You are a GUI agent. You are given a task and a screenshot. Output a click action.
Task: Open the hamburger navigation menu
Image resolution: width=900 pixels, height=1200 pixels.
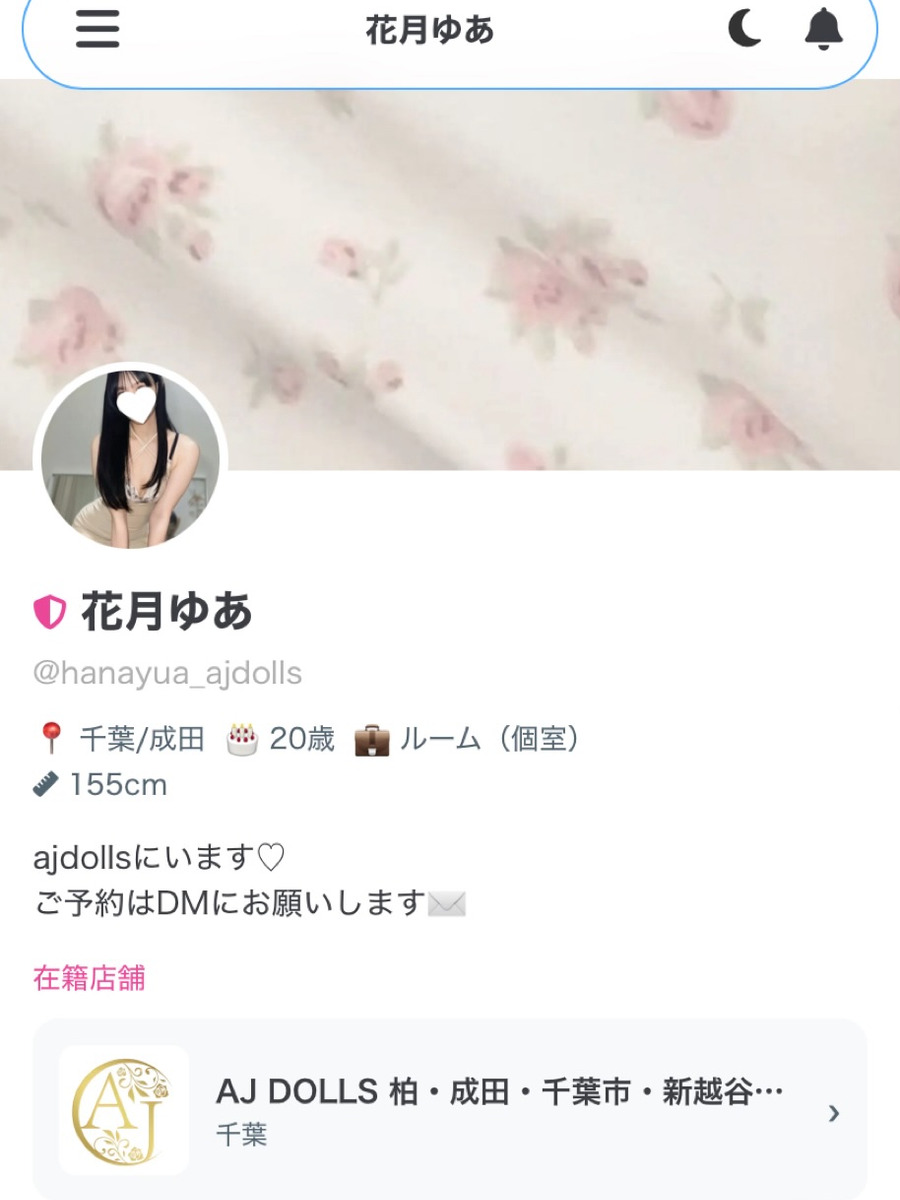(97, 30)
